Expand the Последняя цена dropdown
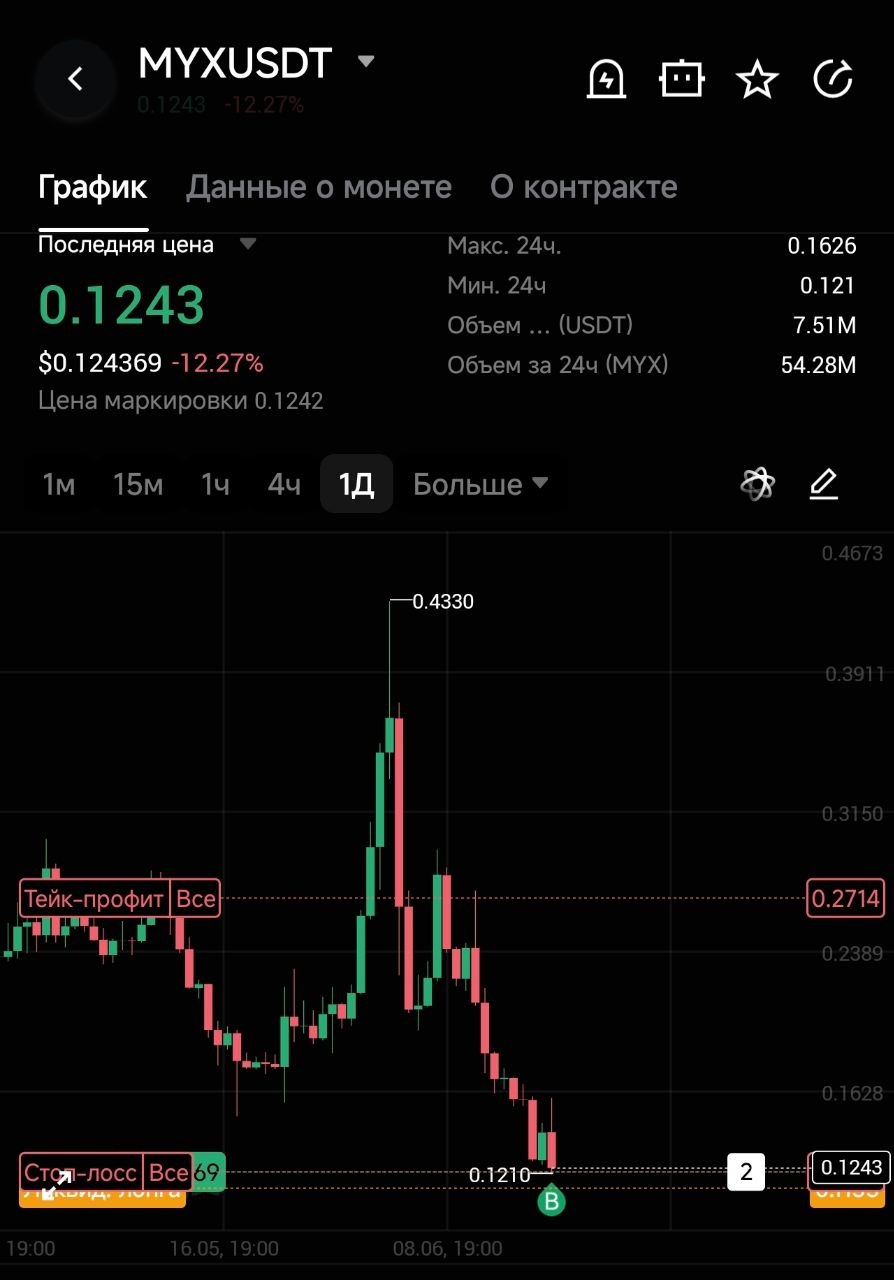 click(248, 244)
